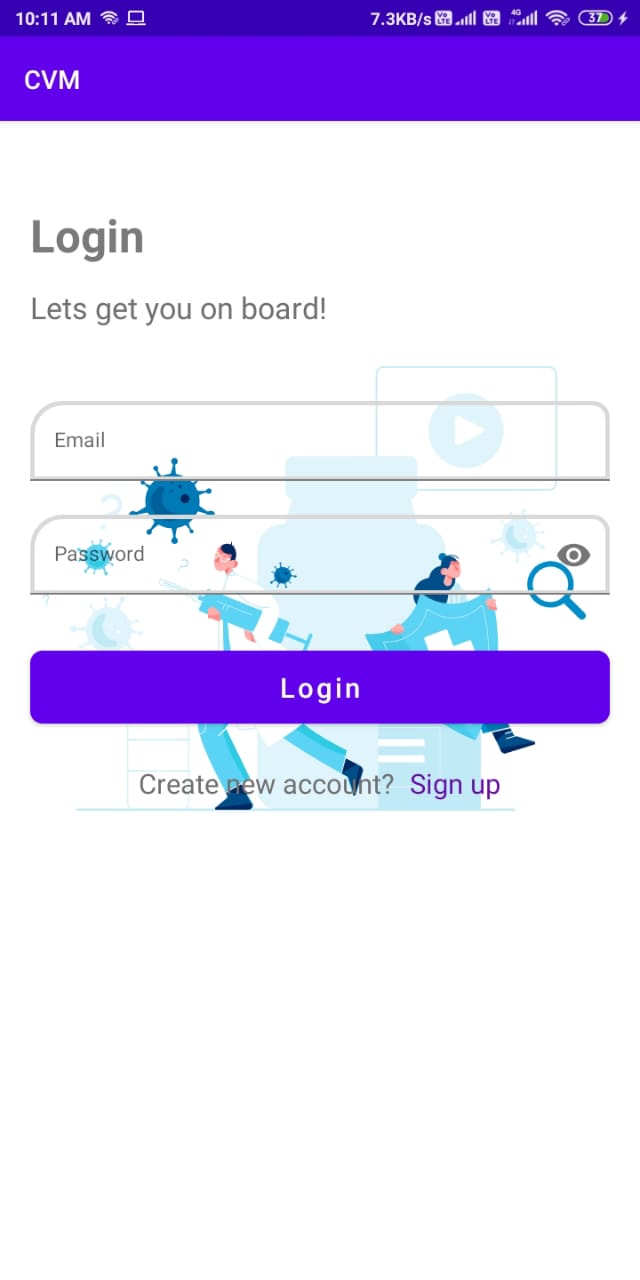
Task: Tap the Email input field
Action: coord(320,441)
